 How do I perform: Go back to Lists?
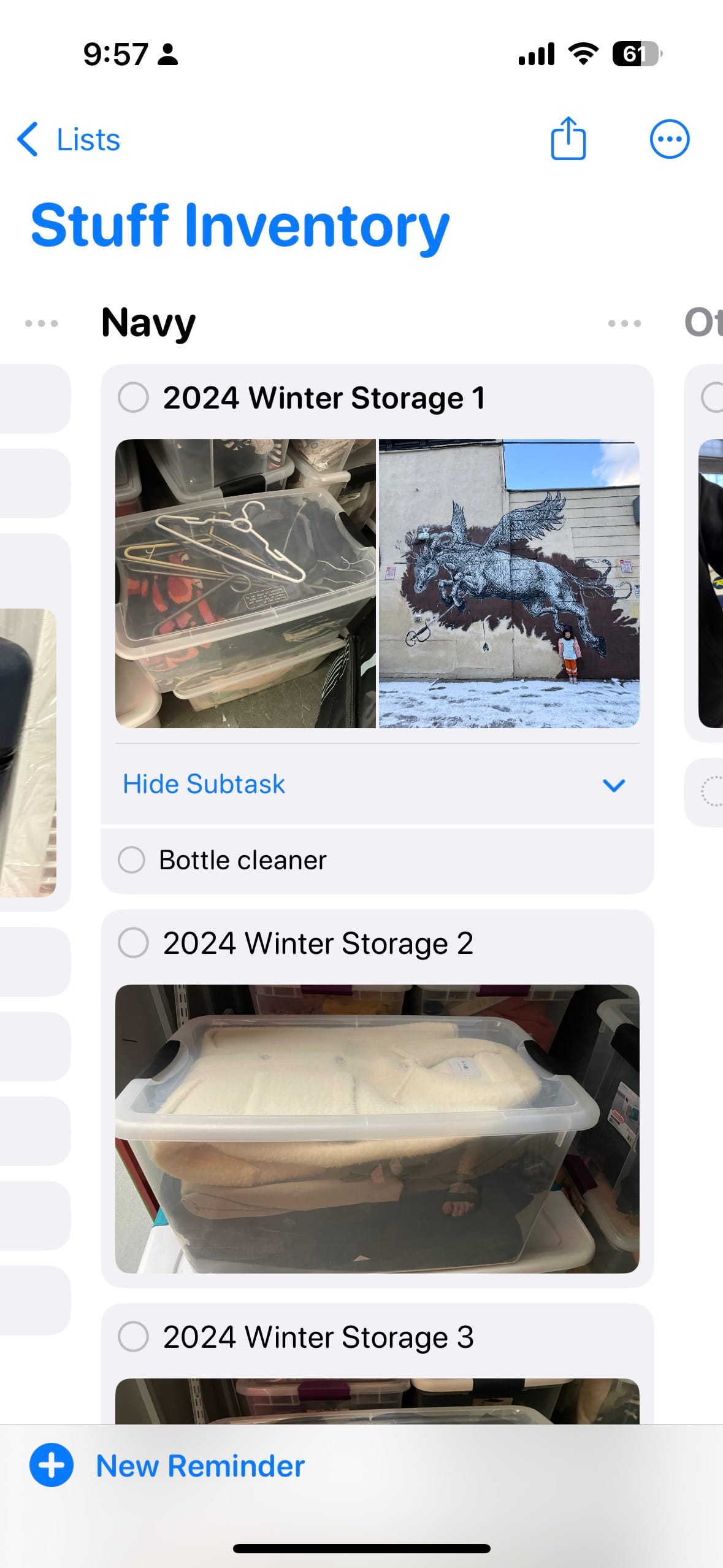(69, 139)
